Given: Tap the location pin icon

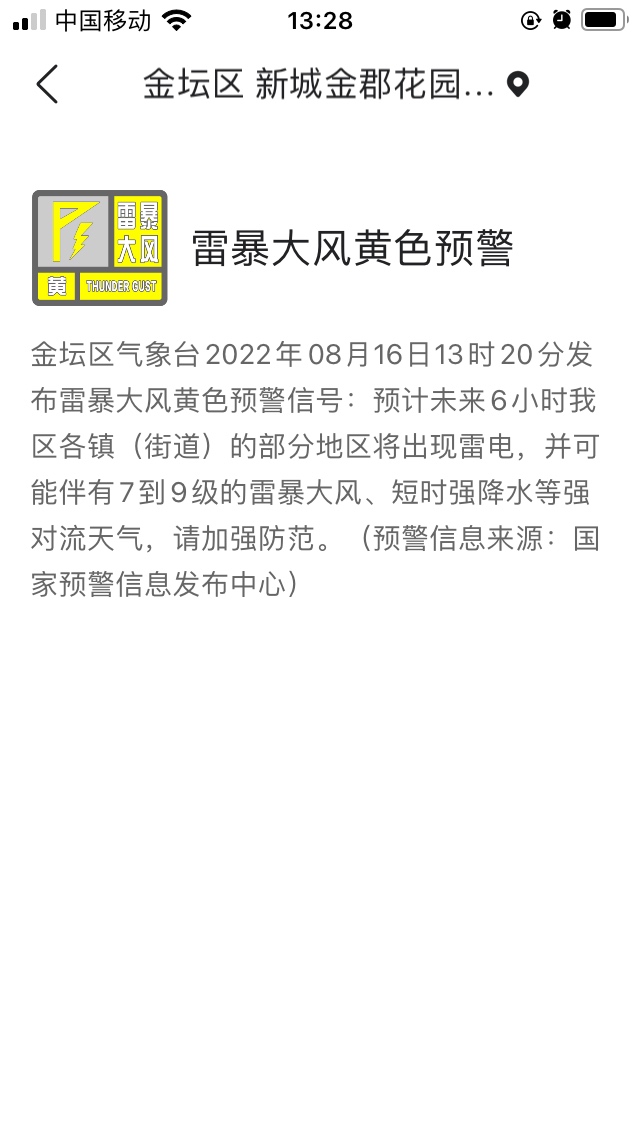Looking at the screenshot, I should coord(518,85).
